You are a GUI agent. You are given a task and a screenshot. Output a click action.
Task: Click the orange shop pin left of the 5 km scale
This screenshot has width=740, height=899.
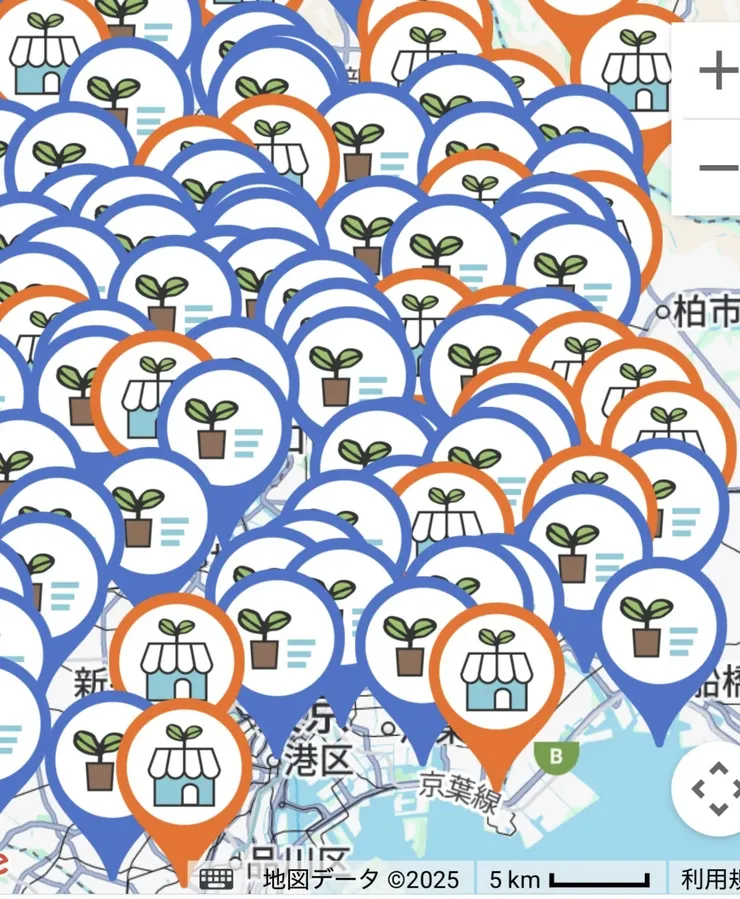click(x=495, y=670)
